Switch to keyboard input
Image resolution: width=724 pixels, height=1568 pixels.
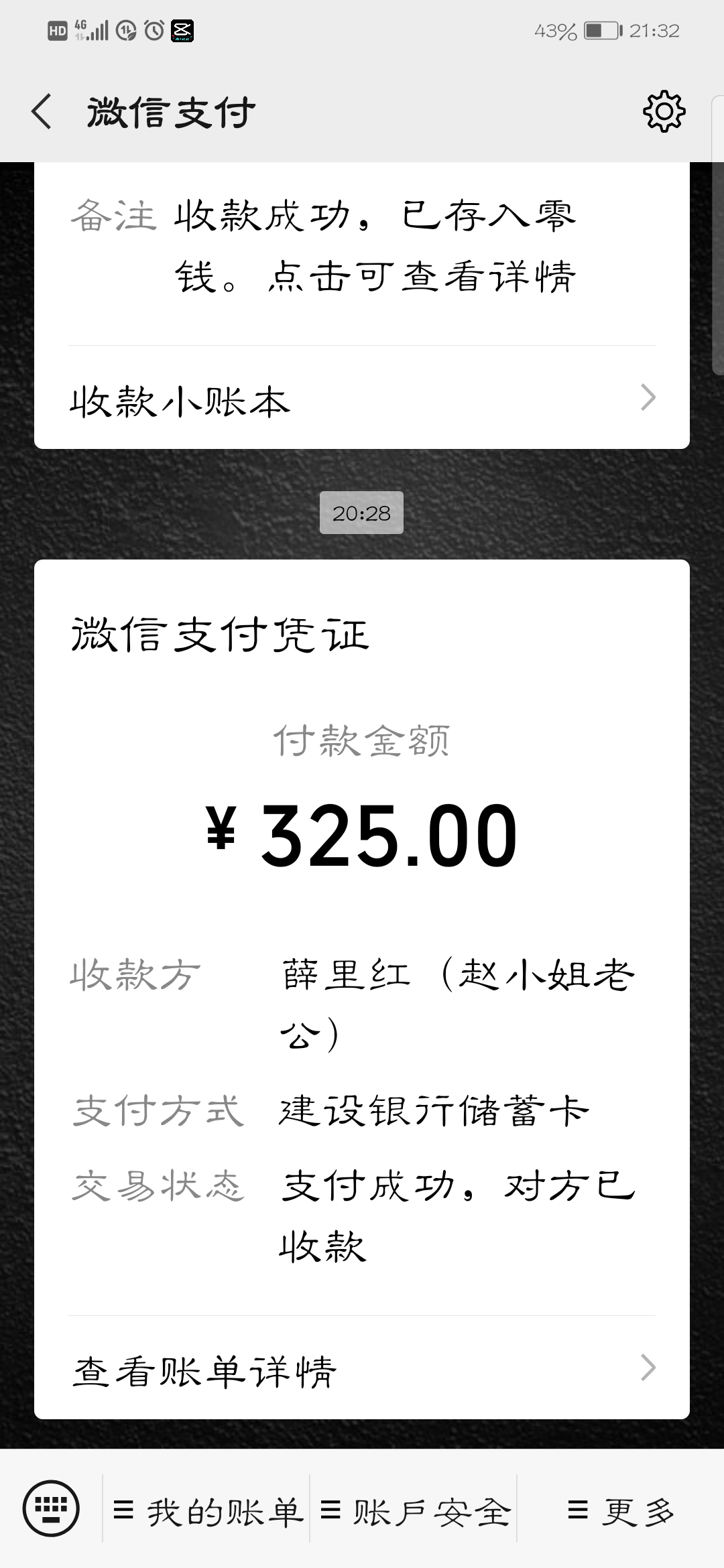[x=51, y=1509]
